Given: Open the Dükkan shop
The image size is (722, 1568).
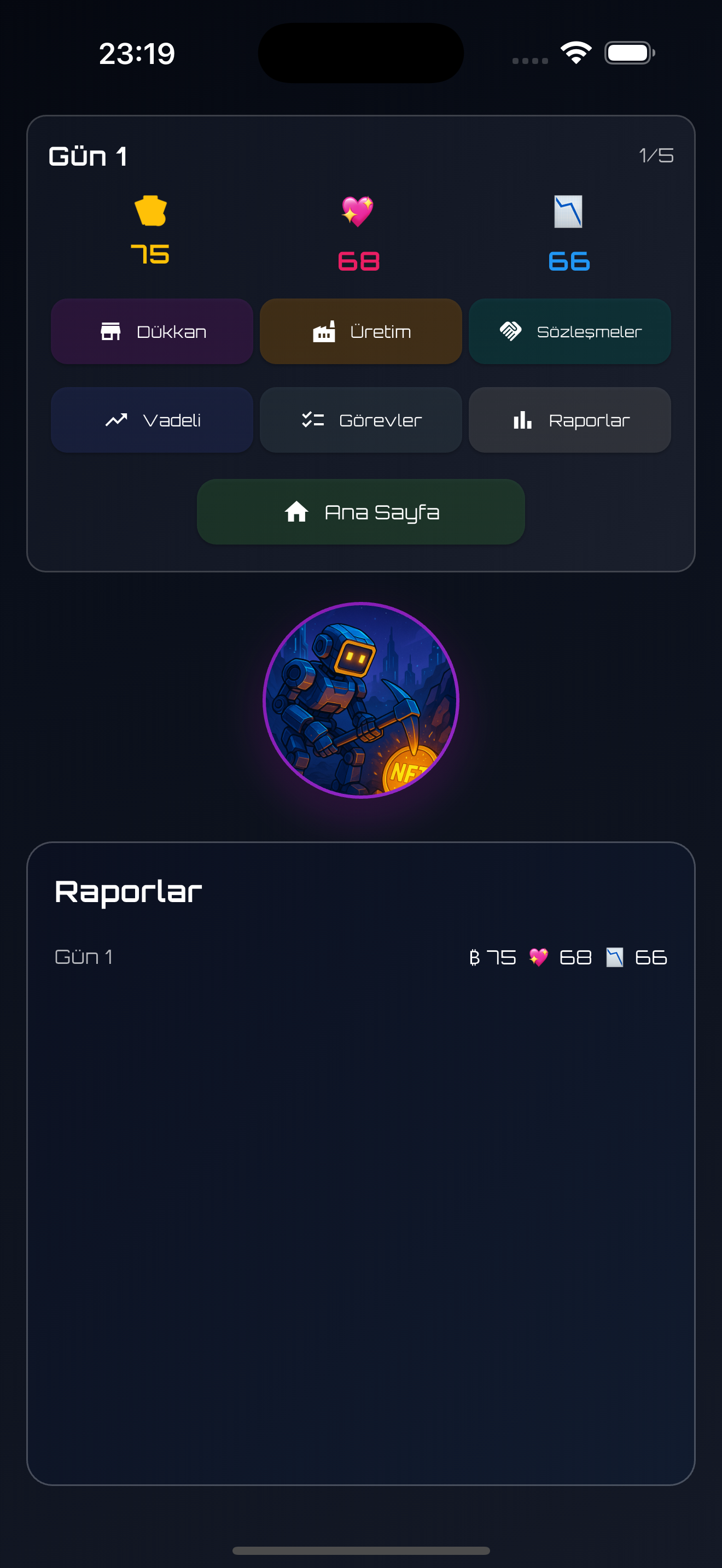Looking at the screenshot, I should tap(152, 331).
